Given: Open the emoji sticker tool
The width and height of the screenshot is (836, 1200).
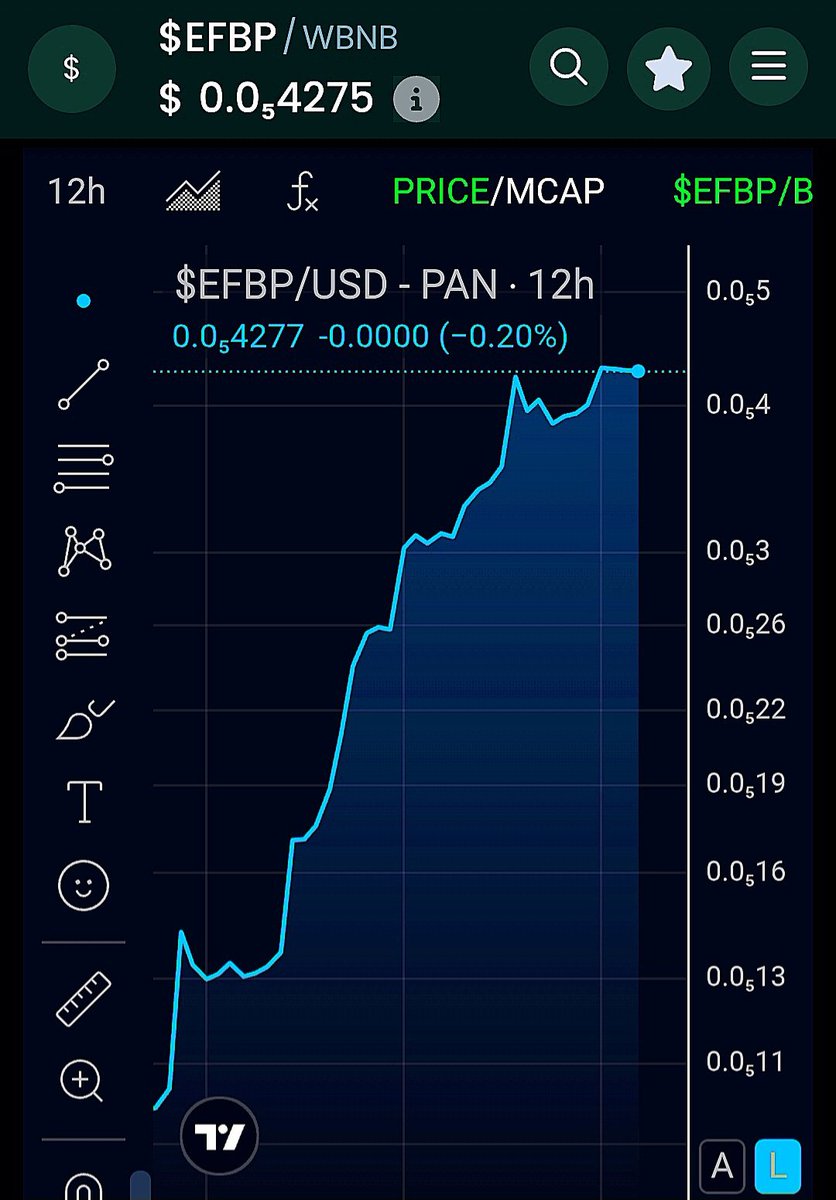Looking at the screenshot, I should pos(84,885).
